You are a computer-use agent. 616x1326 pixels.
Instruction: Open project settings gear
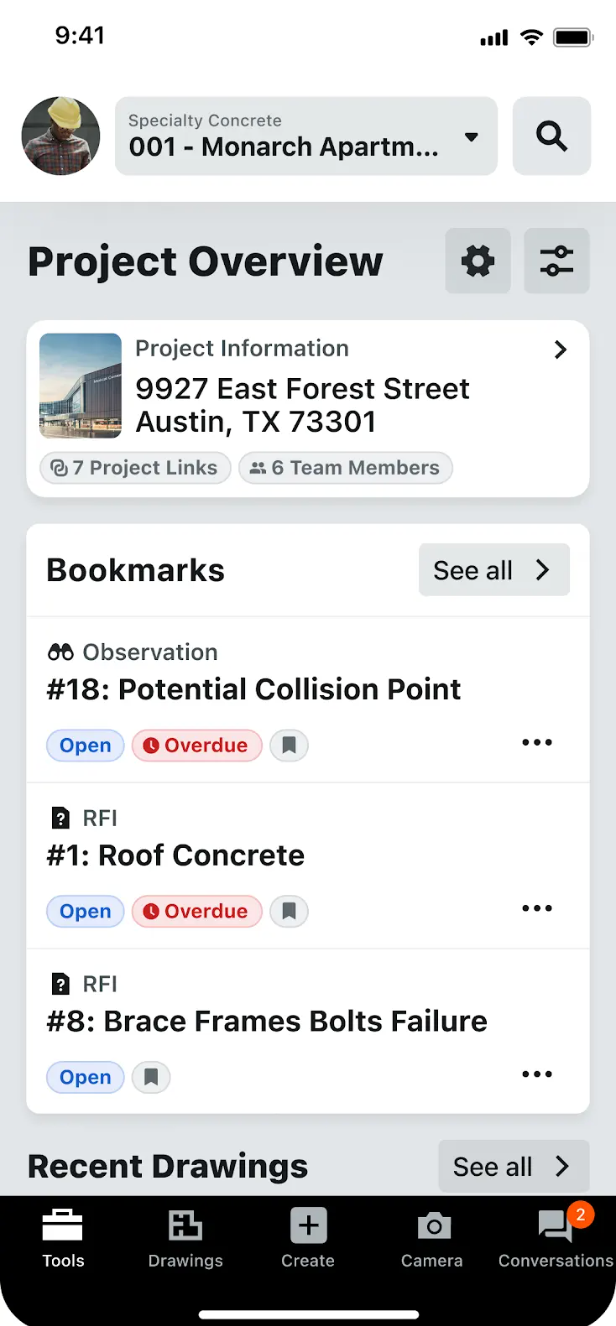[x=478, y=261]
